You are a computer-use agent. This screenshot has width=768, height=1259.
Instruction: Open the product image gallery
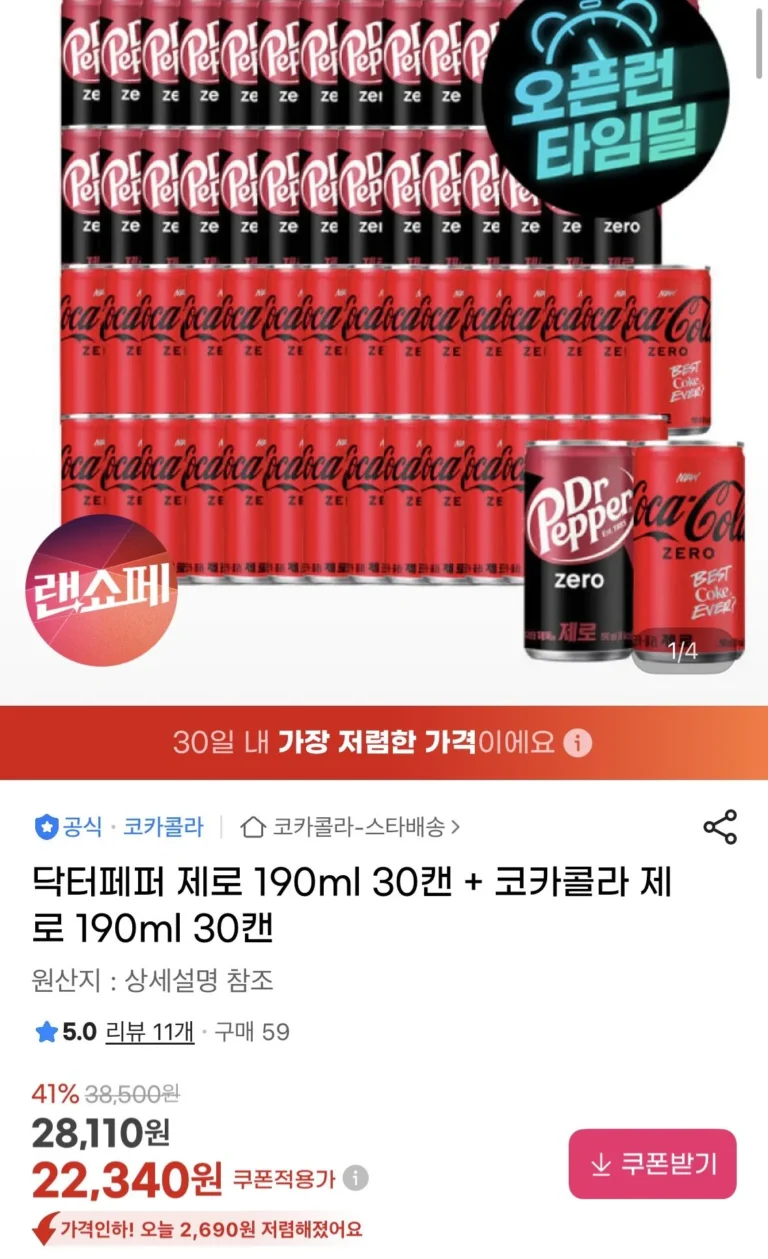point(384,350)
